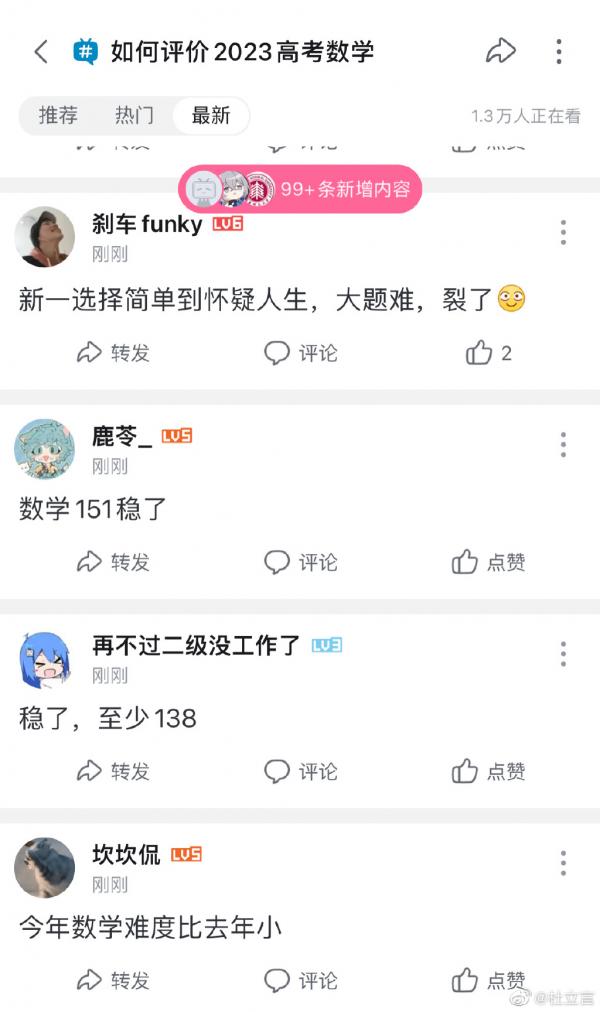The width and height of the screenshot is (600, 1012).
Task: Open options menu on 坎坎侃's post
Action: click(x=563, y=863)
